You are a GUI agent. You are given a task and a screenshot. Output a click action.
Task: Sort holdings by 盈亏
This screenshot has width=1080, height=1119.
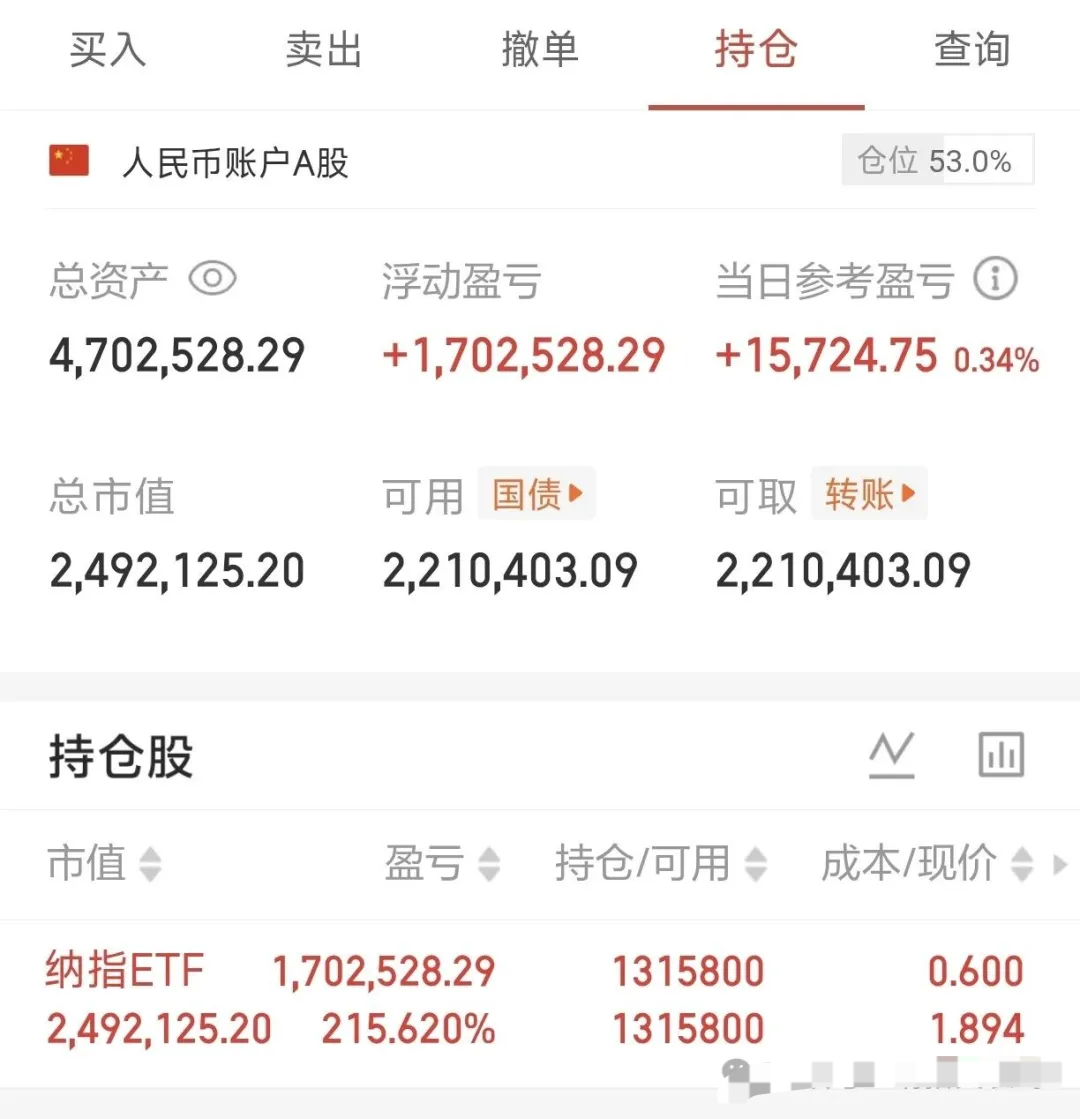click(x=443, y=864)
